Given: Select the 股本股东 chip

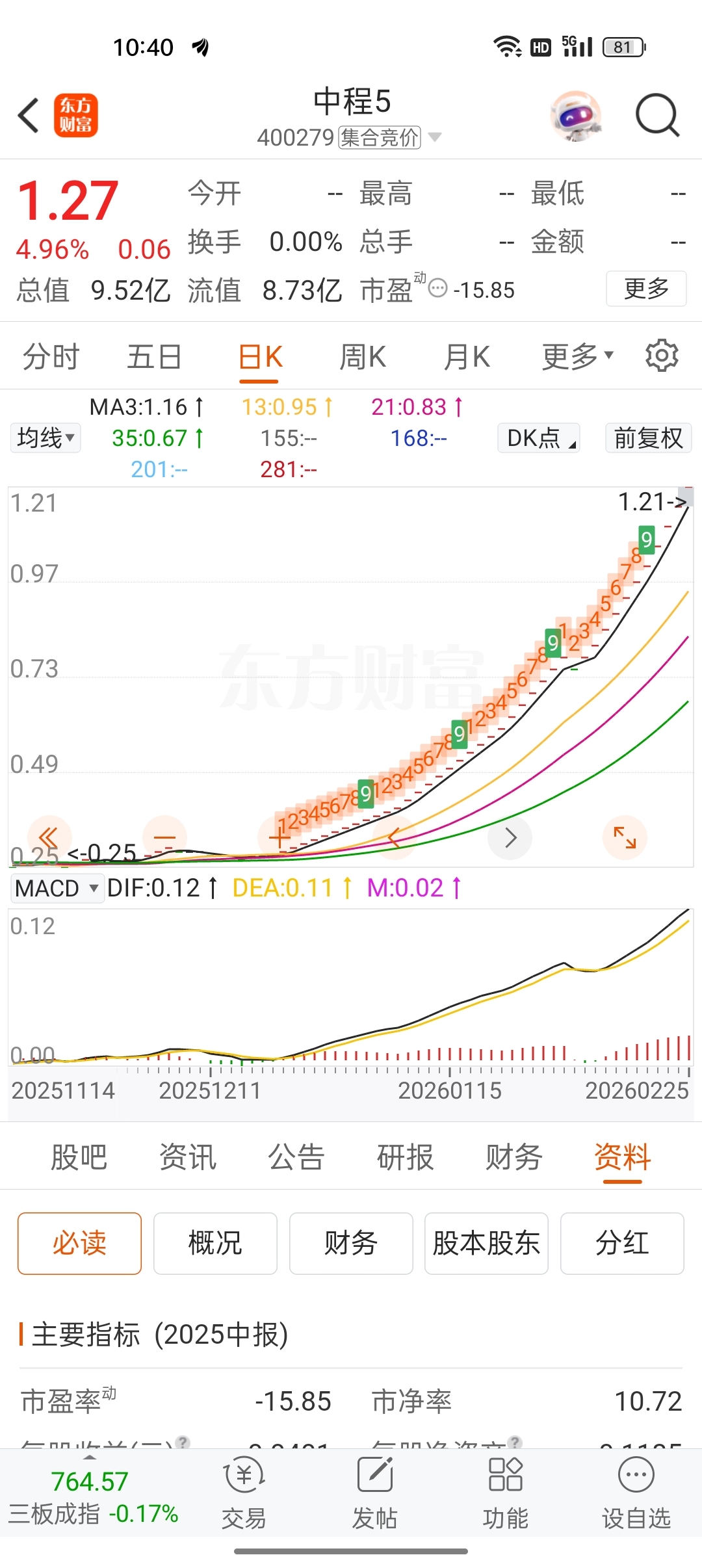Looking at the screenshot, I should 486,1243.
